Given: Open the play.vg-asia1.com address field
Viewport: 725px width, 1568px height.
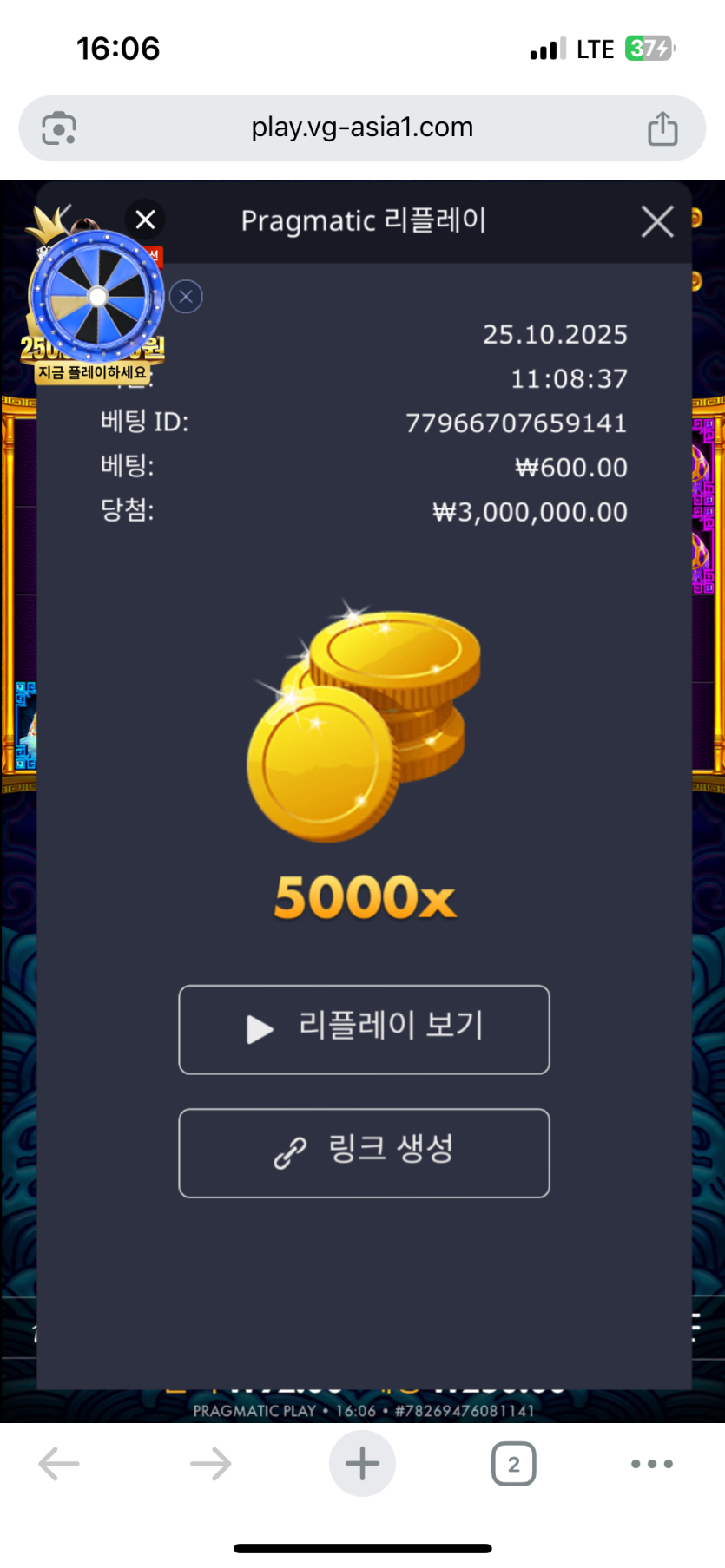Looking at the screenshot, I should [x=362, y=128].
